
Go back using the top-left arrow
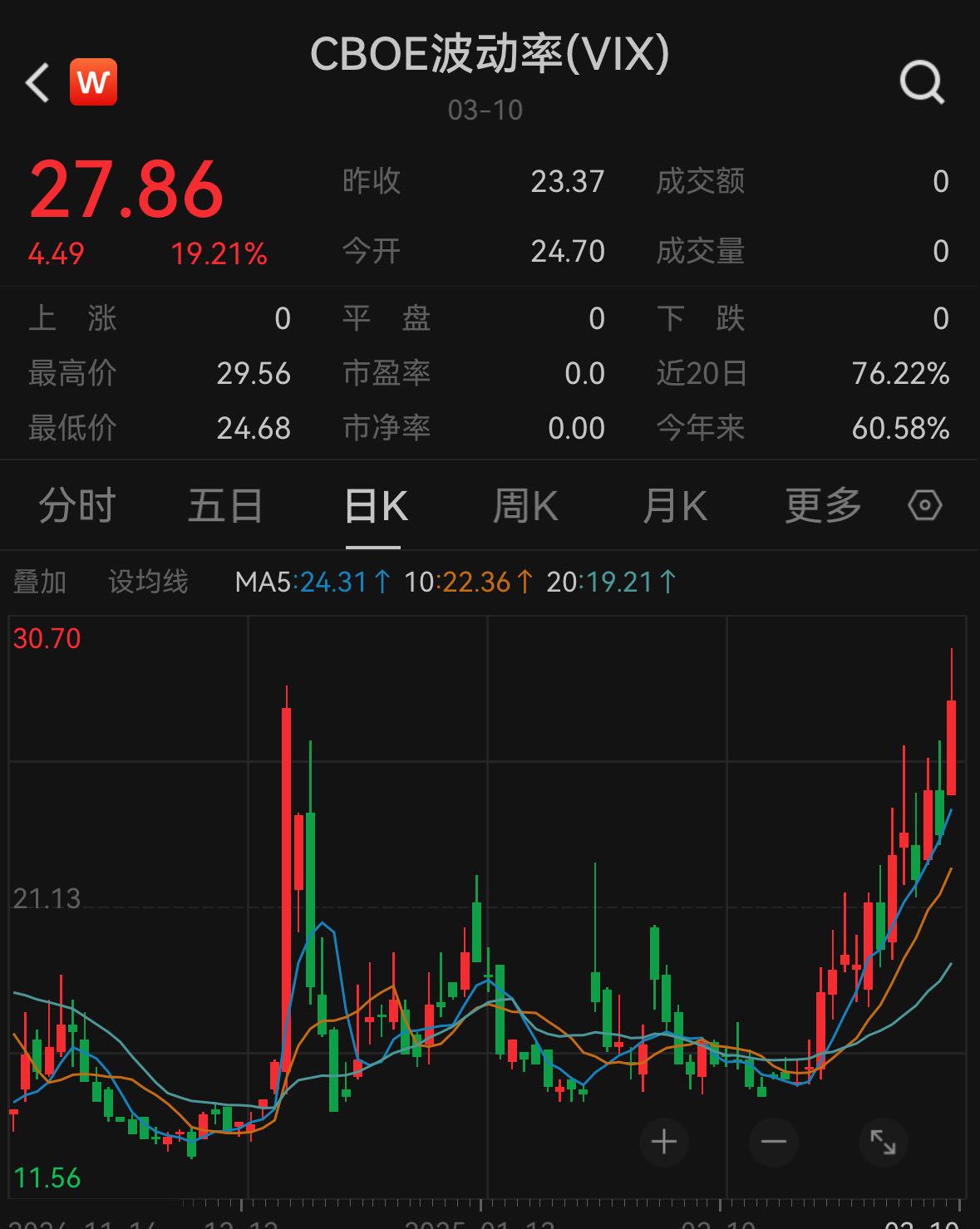pyautogui.click(x=37, y=83)
